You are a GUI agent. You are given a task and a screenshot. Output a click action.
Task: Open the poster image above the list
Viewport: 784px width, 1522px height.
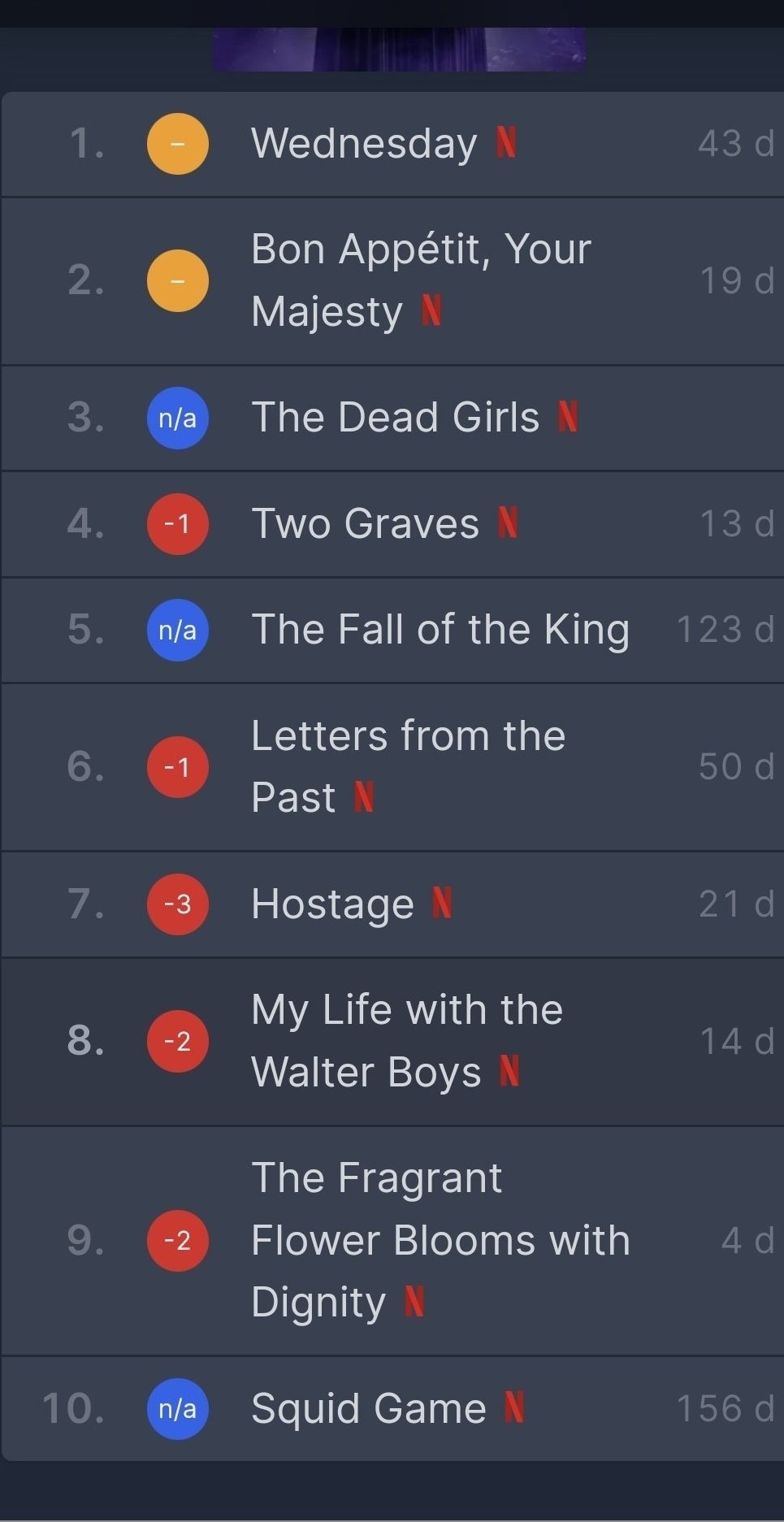[399, 49]
